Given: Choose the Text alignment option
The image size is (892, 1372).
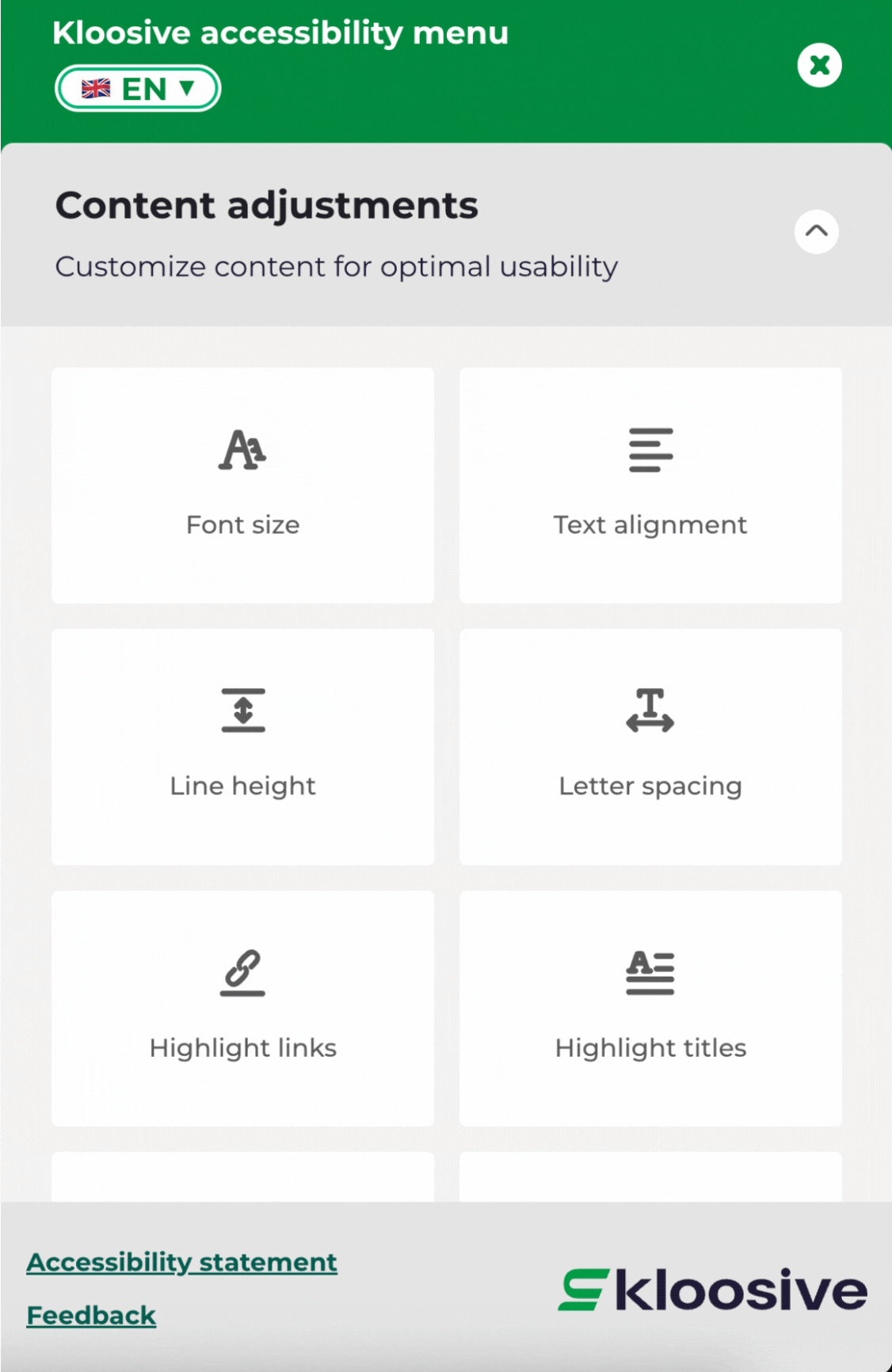Looking at the screenshot, I should pyautogui.click(x=650, y=485).
